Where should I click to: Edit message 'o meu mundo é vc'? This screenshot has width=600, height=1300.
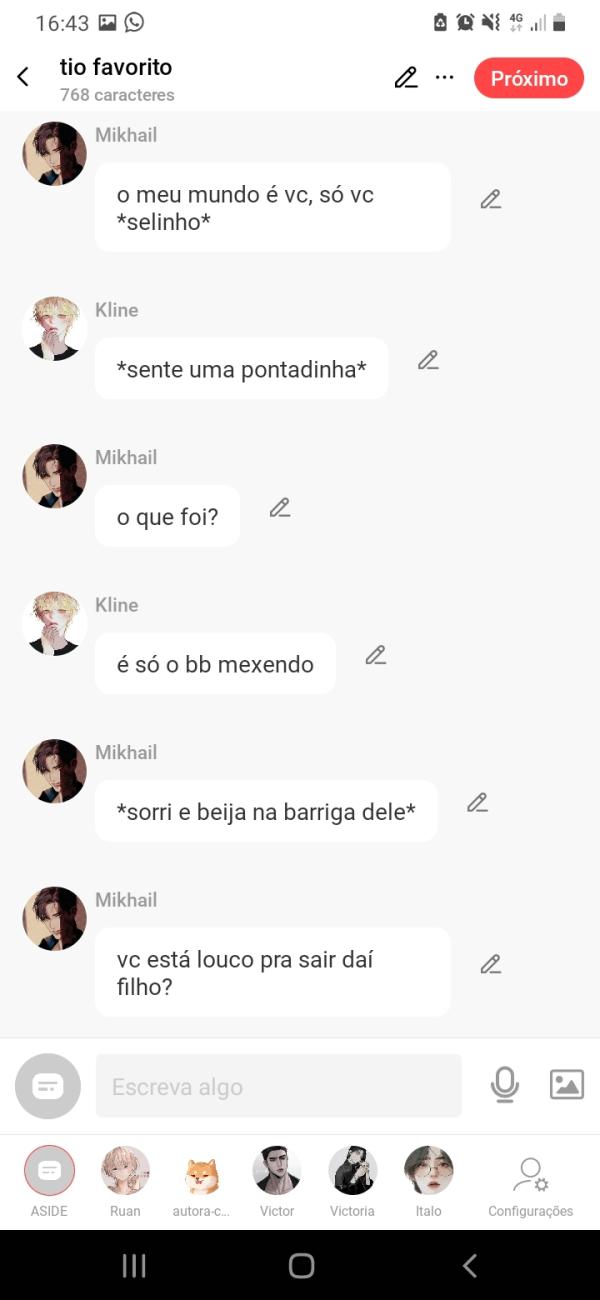click(x=490, y=199)
